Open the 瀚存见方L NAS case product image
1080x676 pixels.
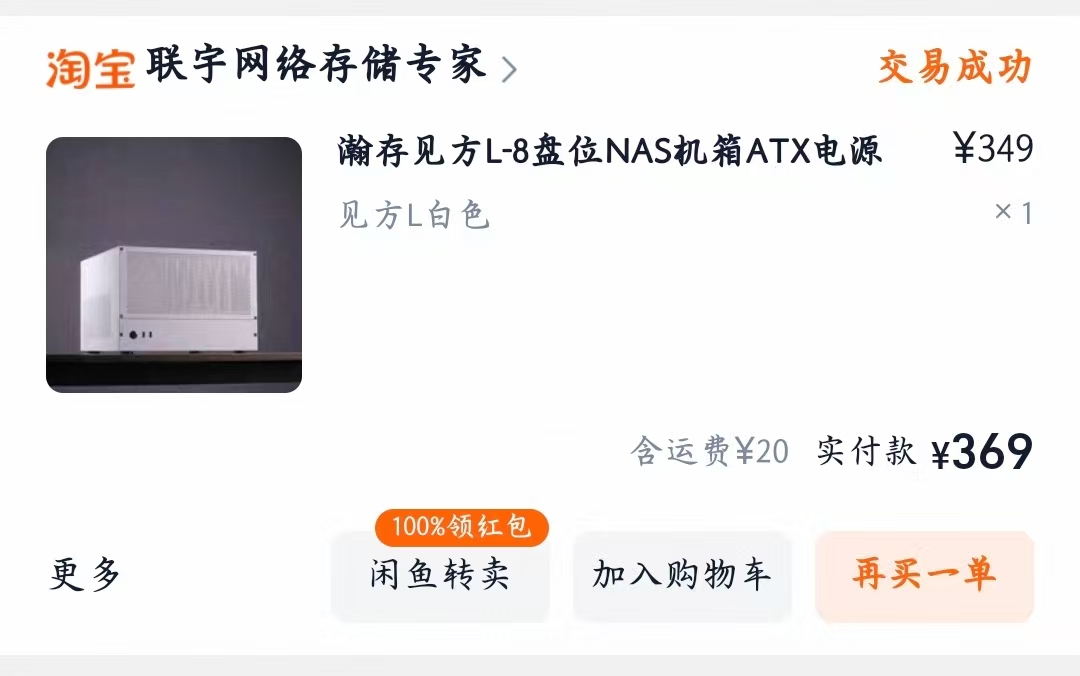coord(174,265)
